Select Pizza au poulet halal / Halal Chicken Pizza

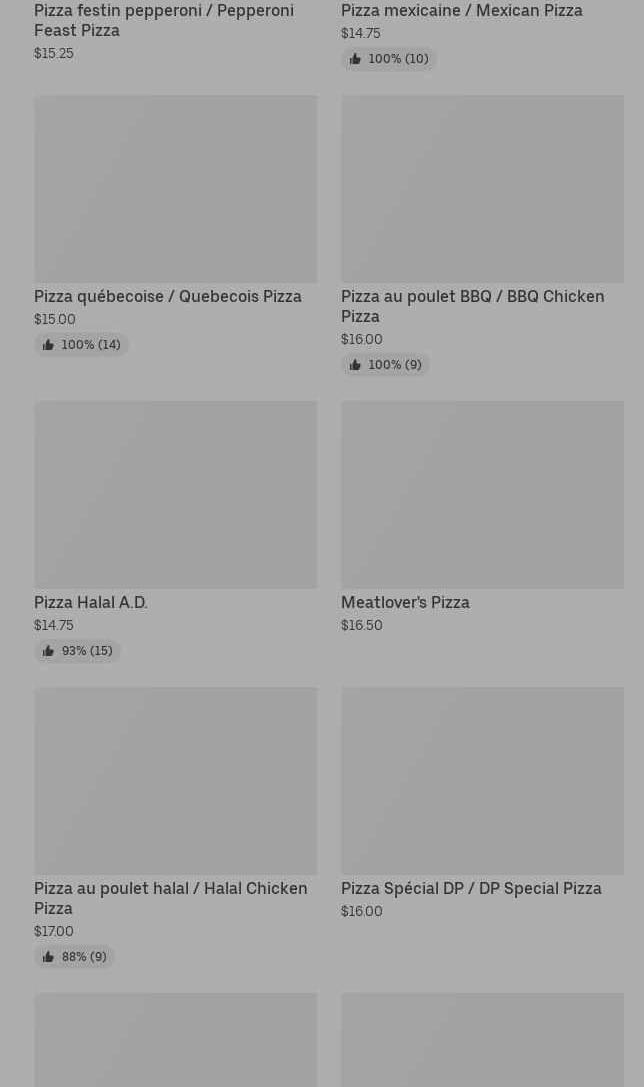(175, 781)
